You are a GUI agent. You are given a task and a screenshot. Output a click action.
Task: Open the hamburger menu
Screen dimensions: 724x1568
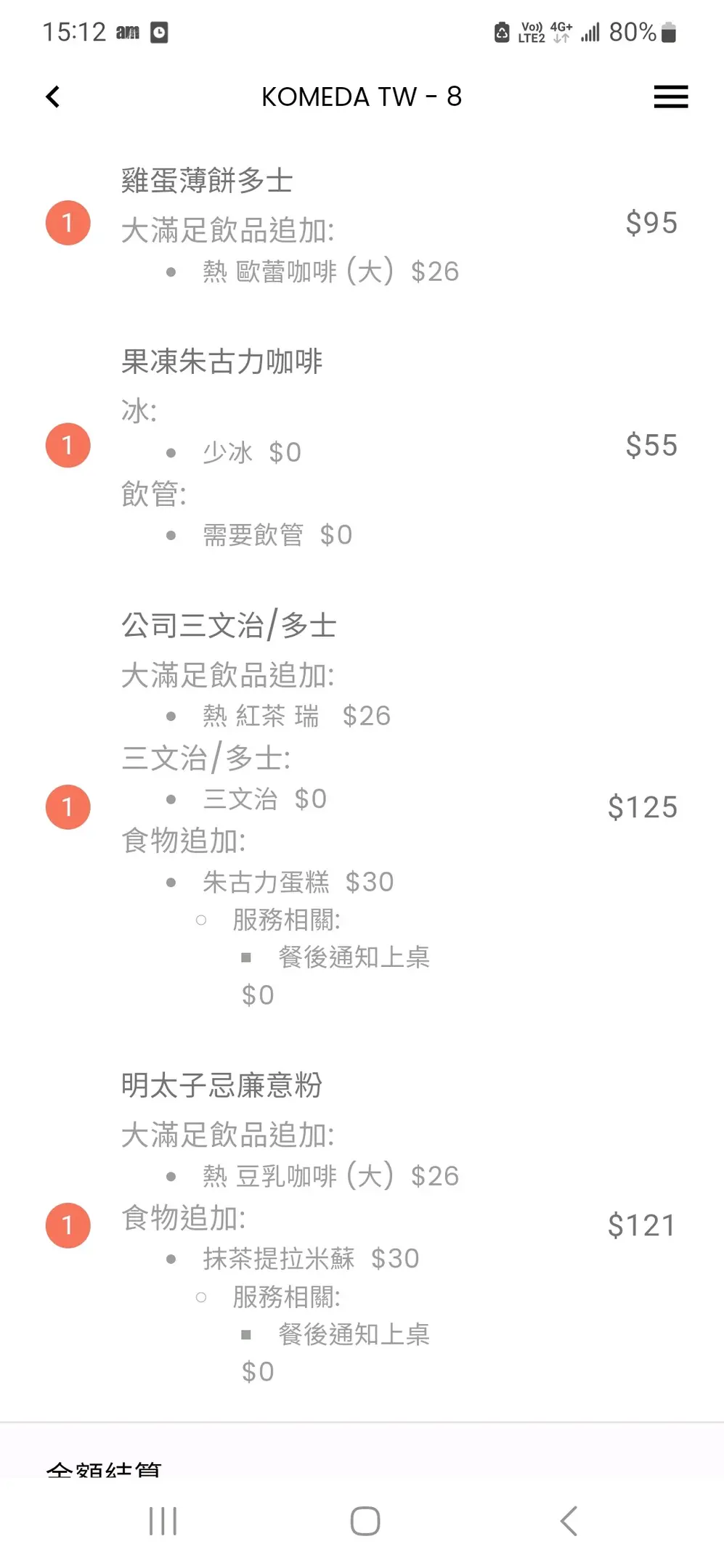[x=670, y=97]
